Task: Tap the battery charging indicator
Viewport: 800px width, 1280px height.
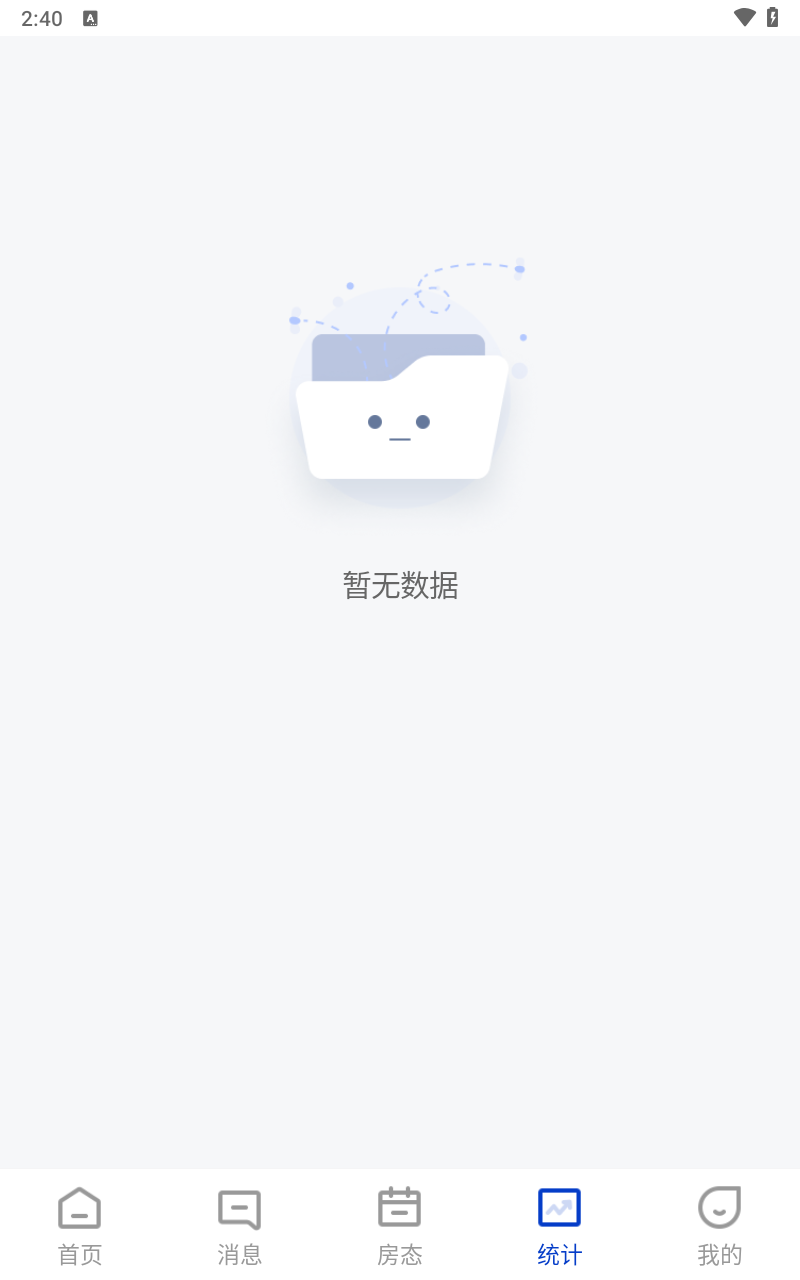Action: tap(771, 16)
